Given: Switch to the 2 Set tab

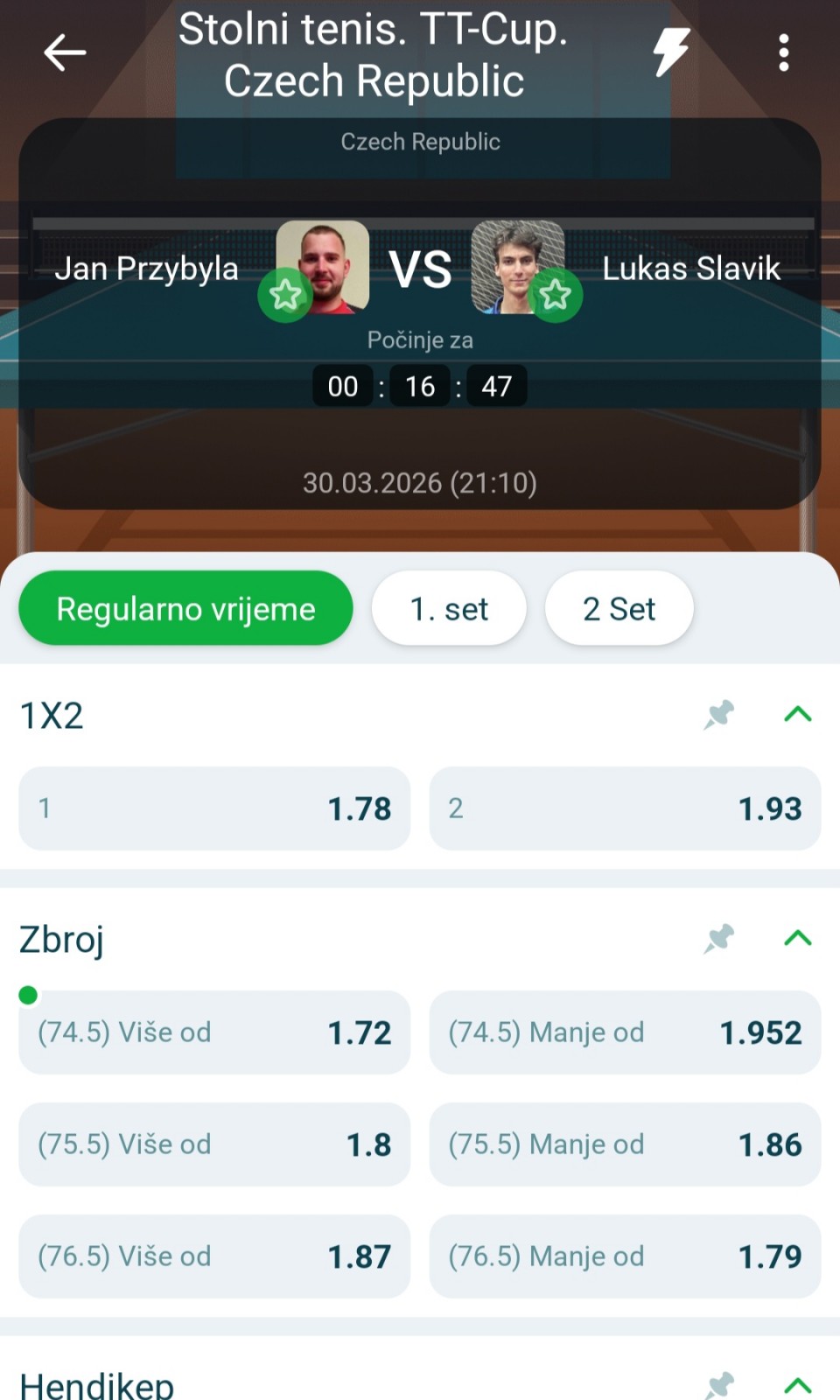Looking at the screenshot, I should [619, 608].
